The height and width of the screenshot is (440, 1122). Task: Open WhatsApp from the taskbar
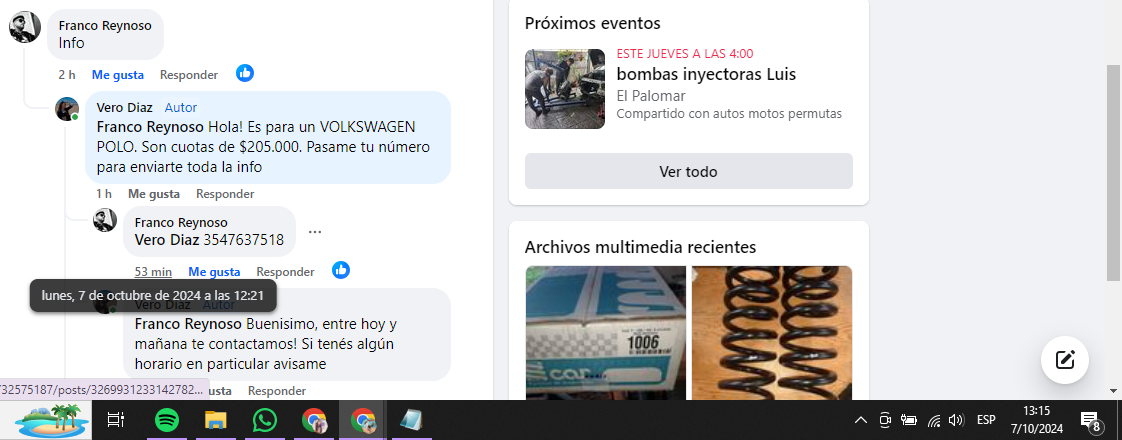coord(265,420)
